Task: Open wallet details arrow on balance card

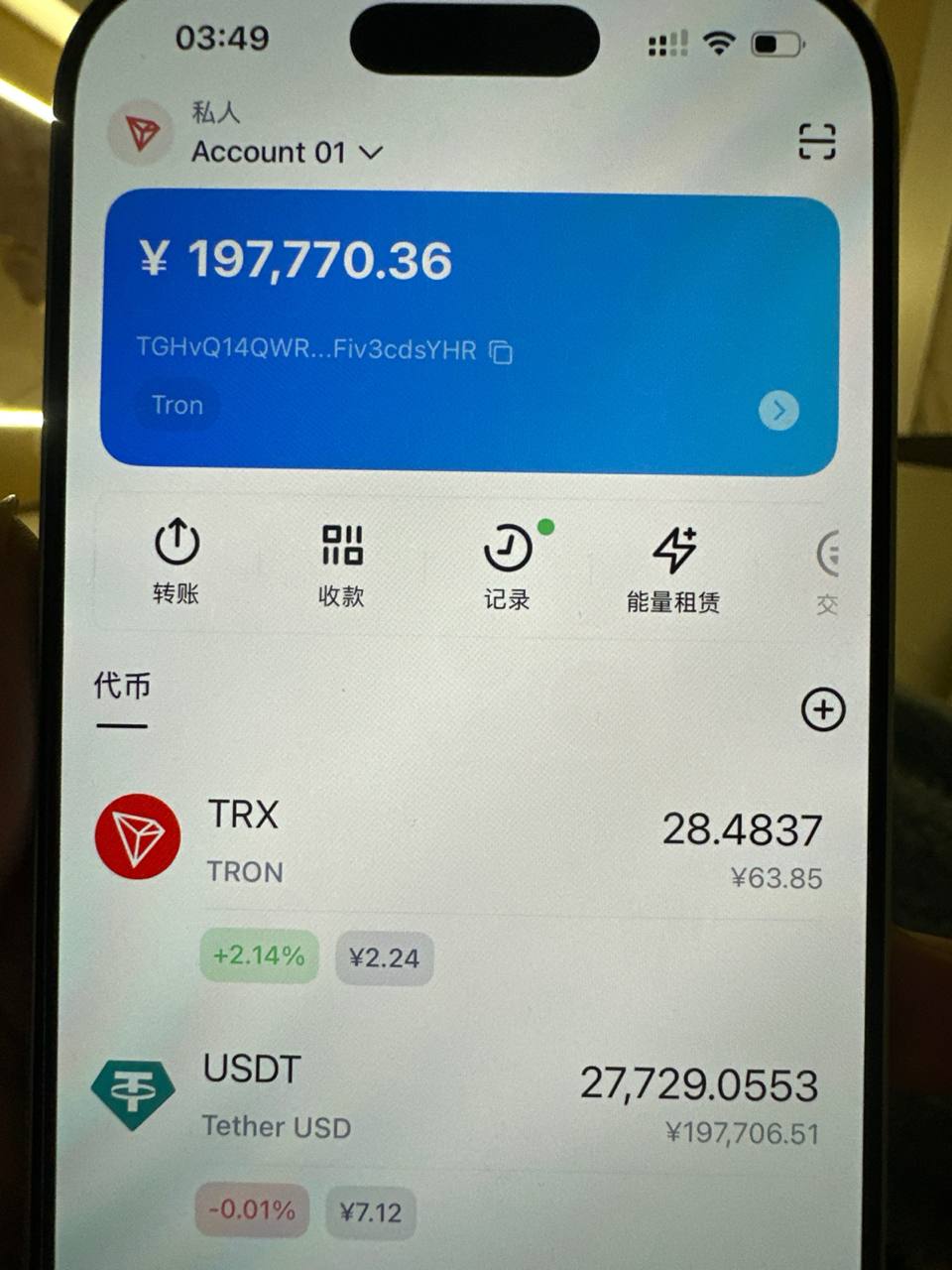Action: 778,410
